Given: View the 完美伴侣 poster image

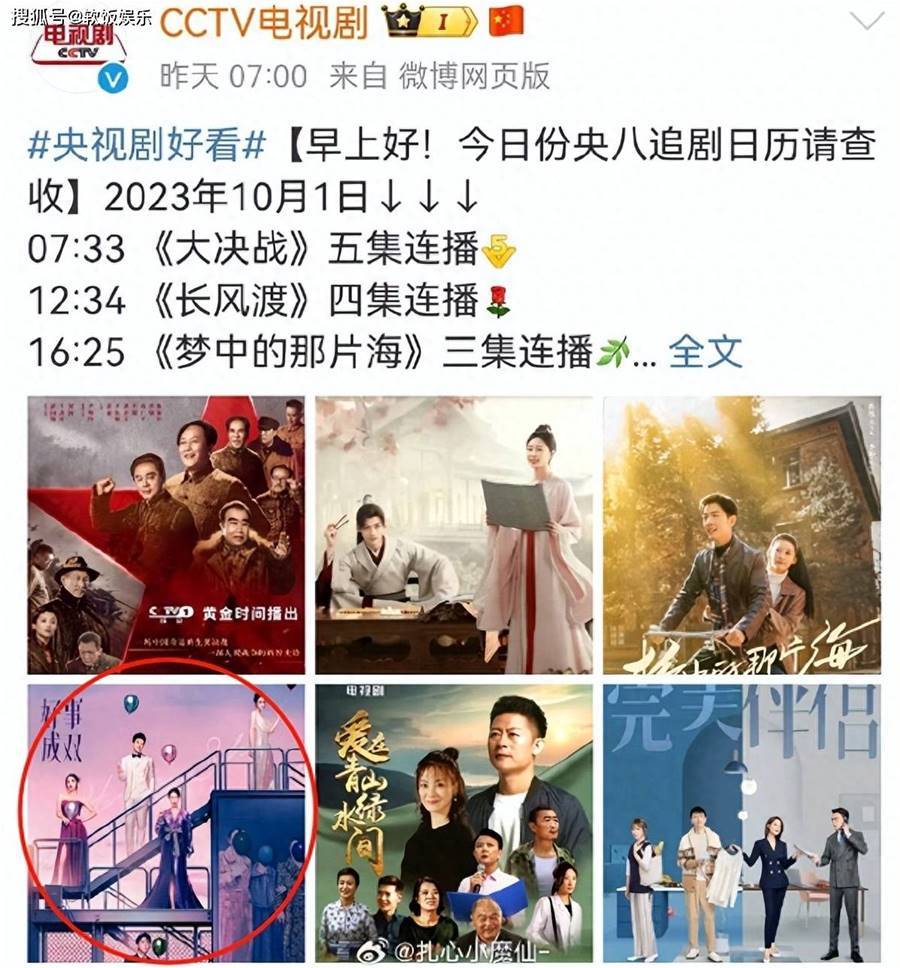Looking at the screenshot, I should pos(741,822).
